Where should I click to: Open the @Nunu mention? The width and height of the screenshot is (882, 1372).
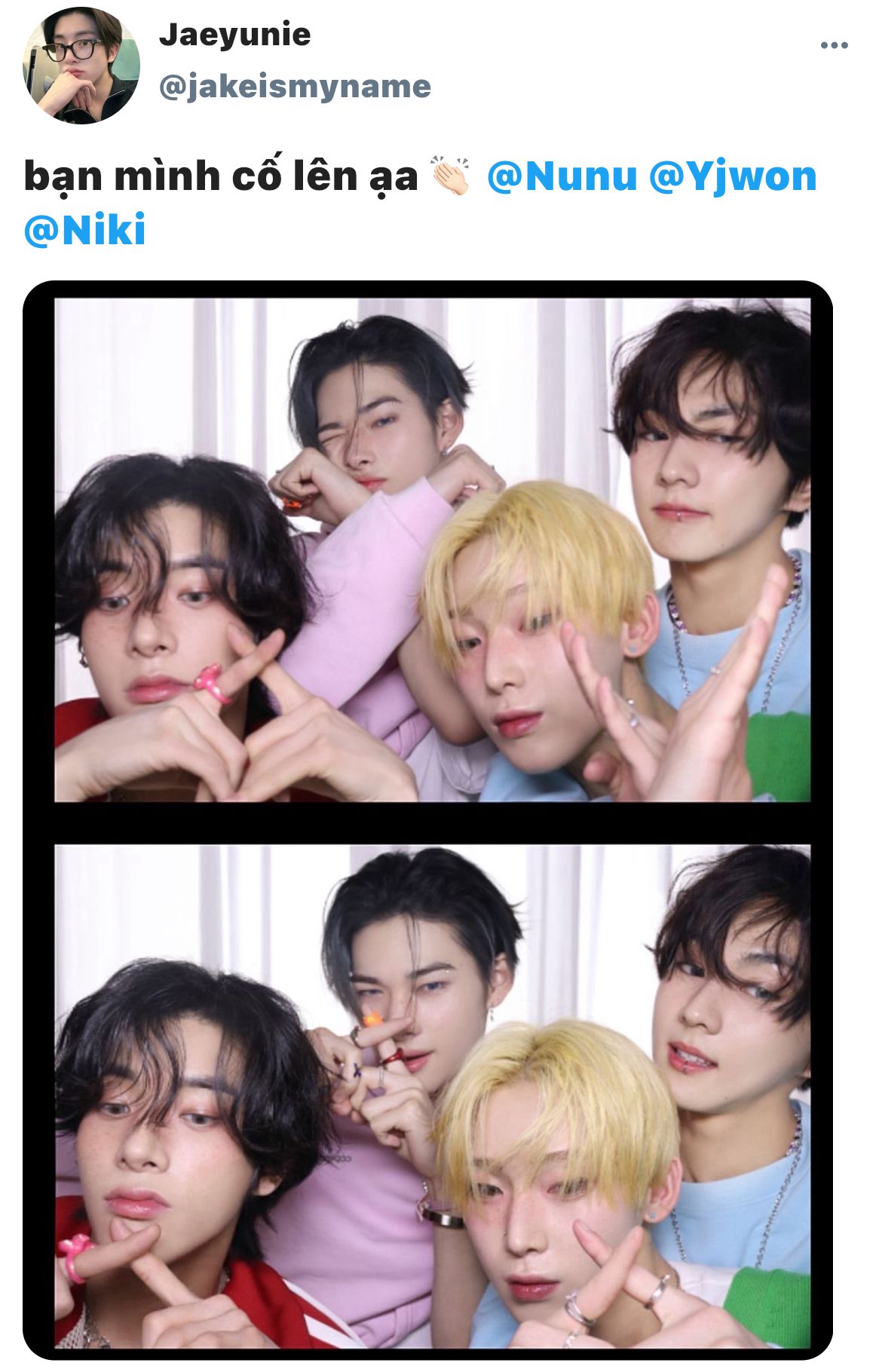pyautogui.click(x=562, y=177)
